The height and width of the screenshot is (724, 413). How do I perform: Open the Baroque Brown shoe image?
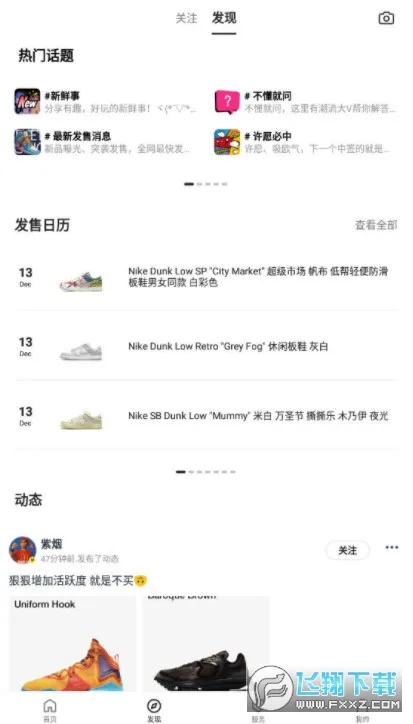tap(206, 643)
